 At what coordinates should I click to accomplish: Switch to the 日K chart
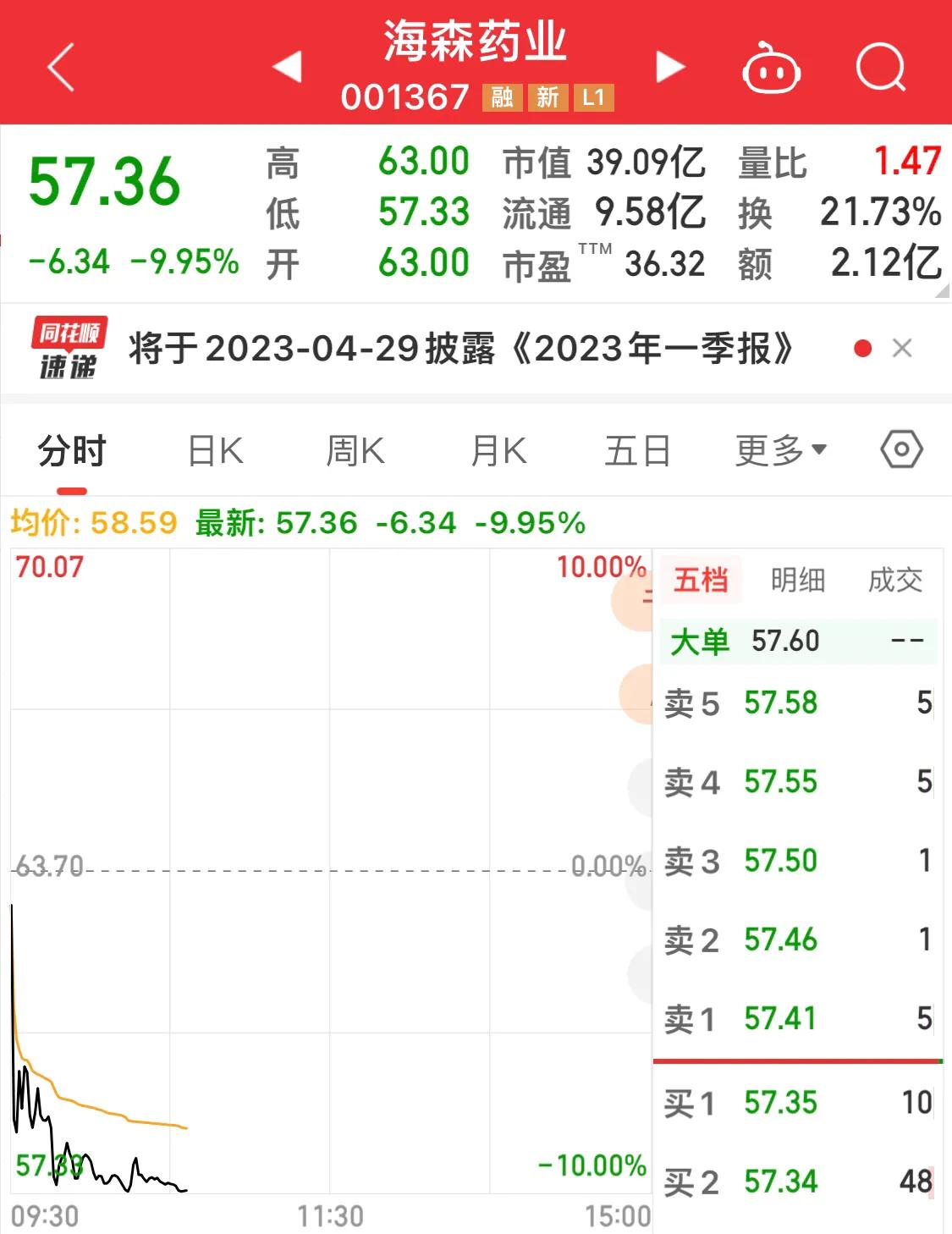coord(215,451)
